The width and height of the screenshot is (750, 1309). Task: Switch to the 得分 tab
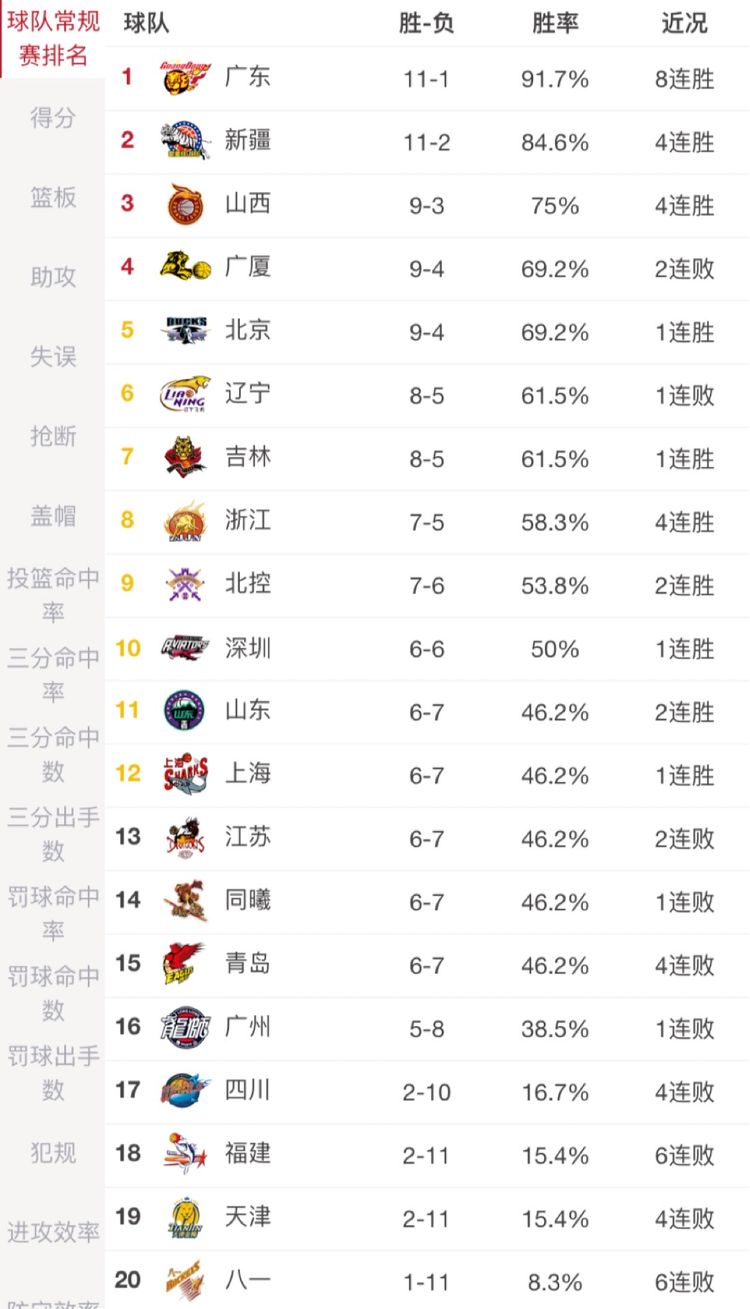pyautogui.click(x=53, y=118)
